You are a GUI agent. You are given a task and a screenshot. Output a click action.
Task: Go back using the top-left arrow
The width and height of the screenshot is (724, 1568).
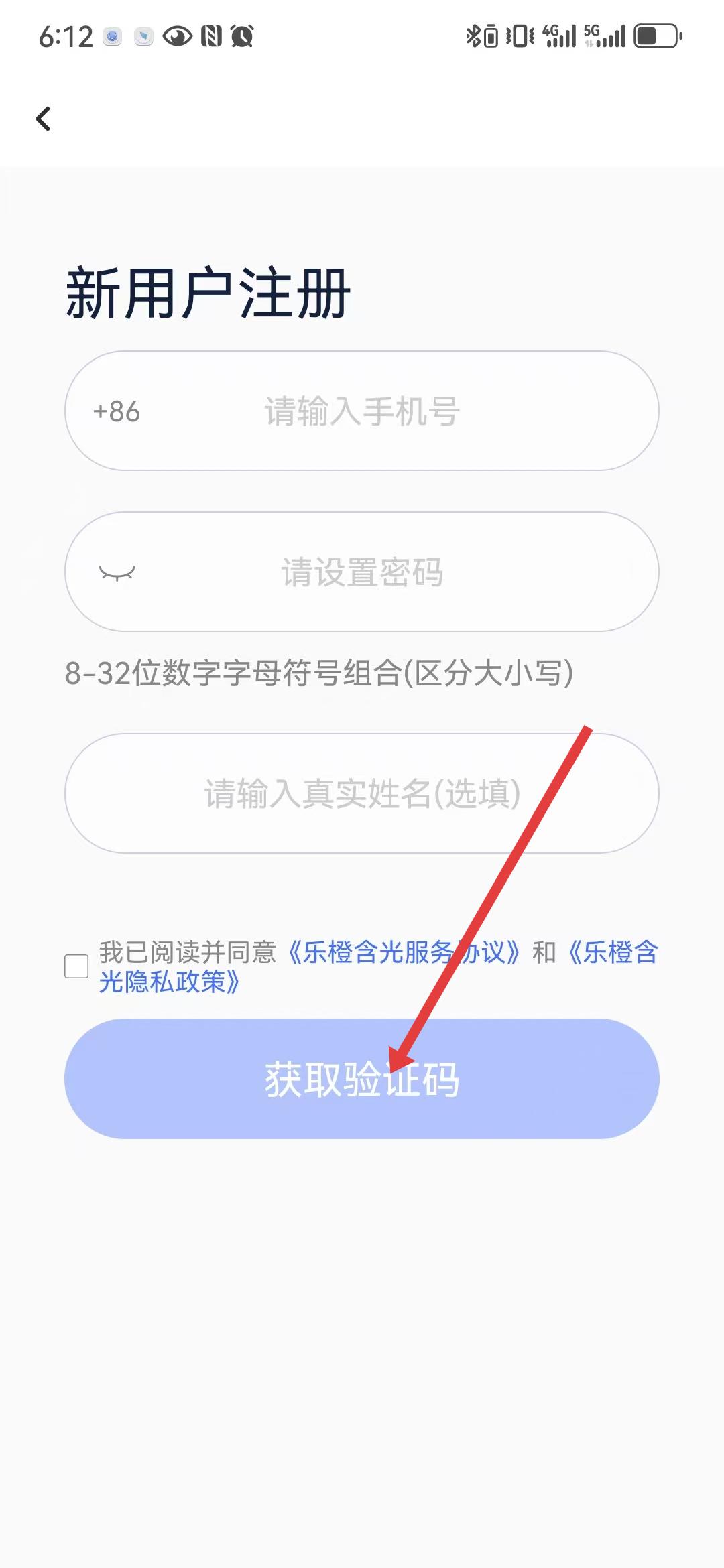coord(44,119)
